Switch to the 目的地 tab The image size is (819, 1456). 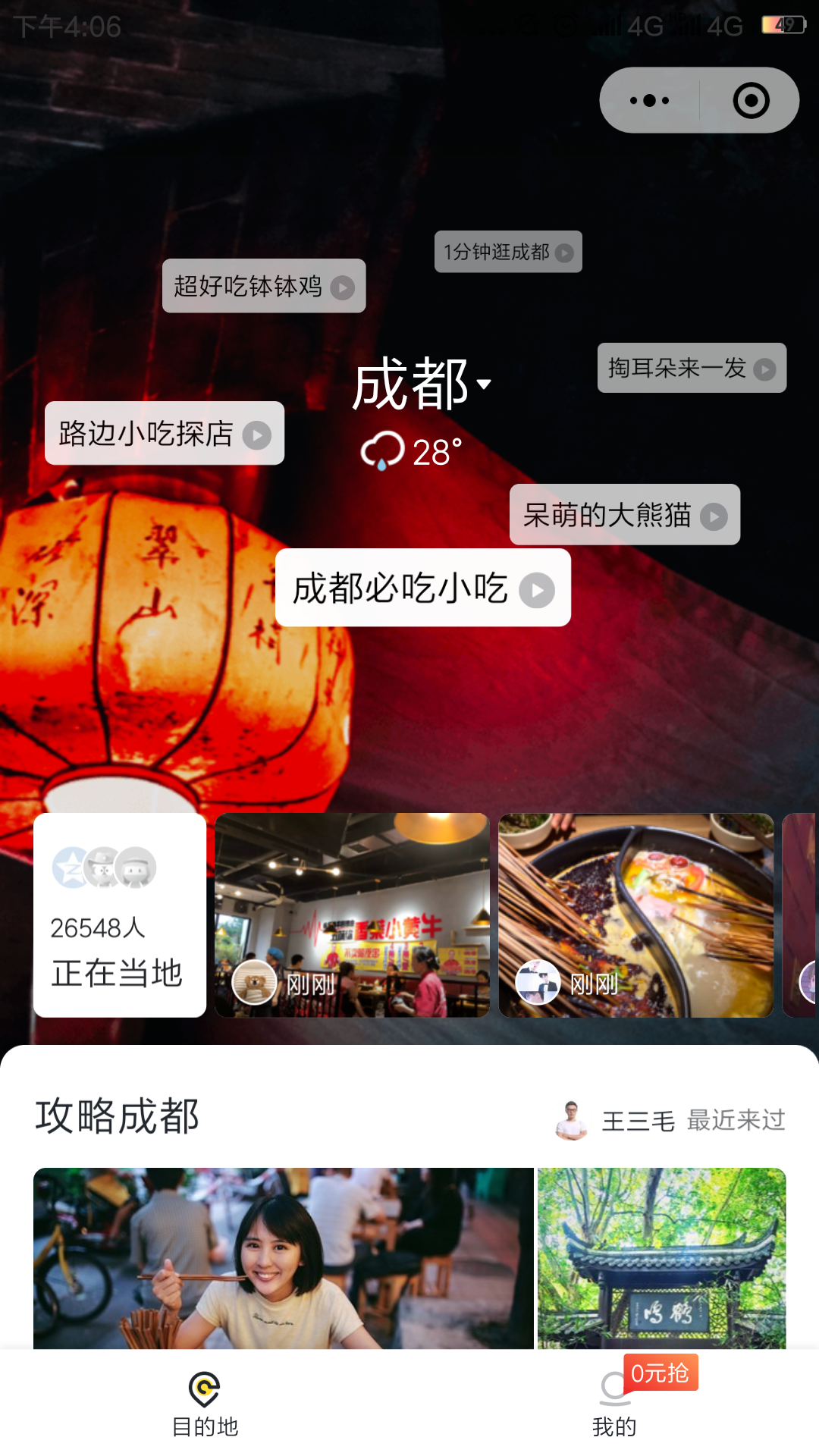[205, 1404]
